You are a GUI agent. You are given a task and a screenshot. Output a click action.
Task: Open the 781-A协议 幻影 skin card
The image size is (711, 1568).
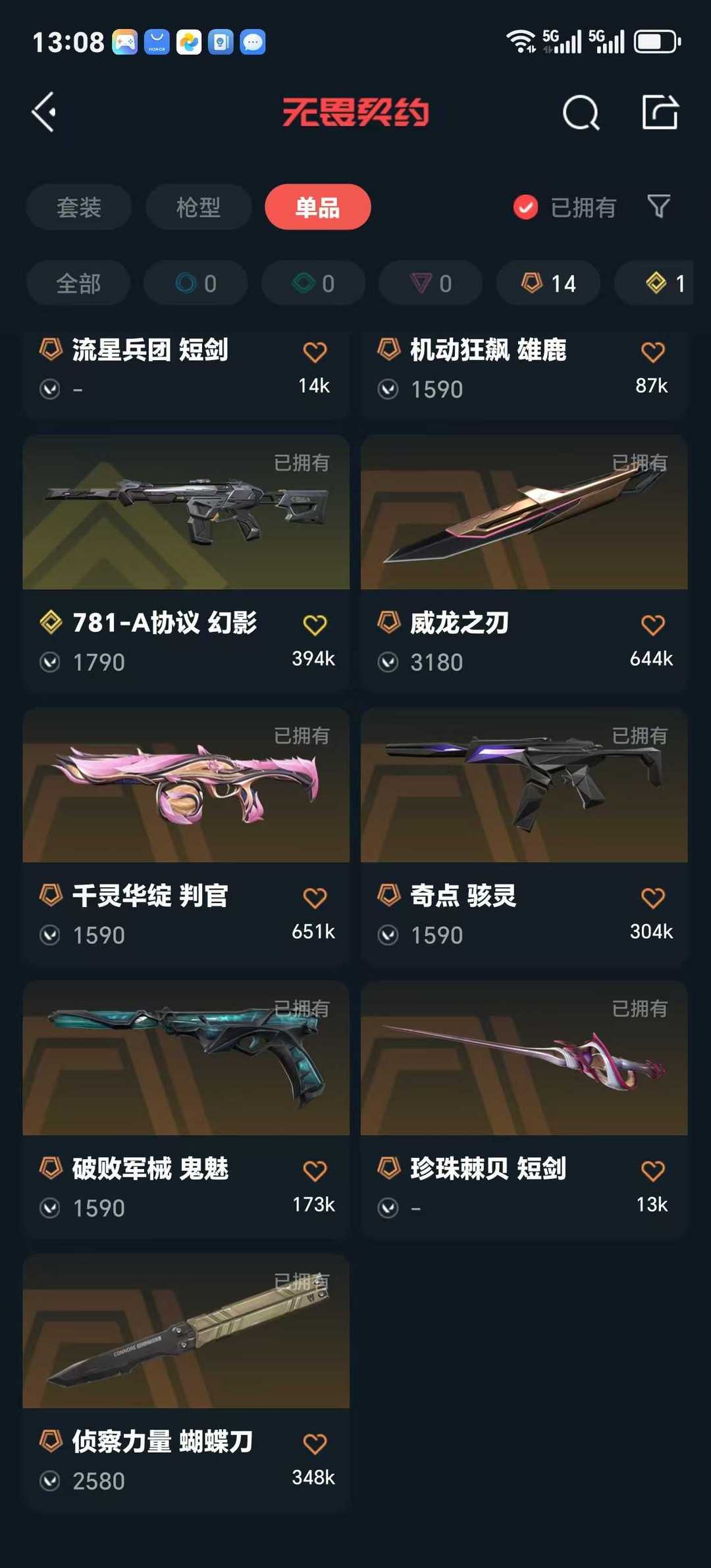pos(186,562)
